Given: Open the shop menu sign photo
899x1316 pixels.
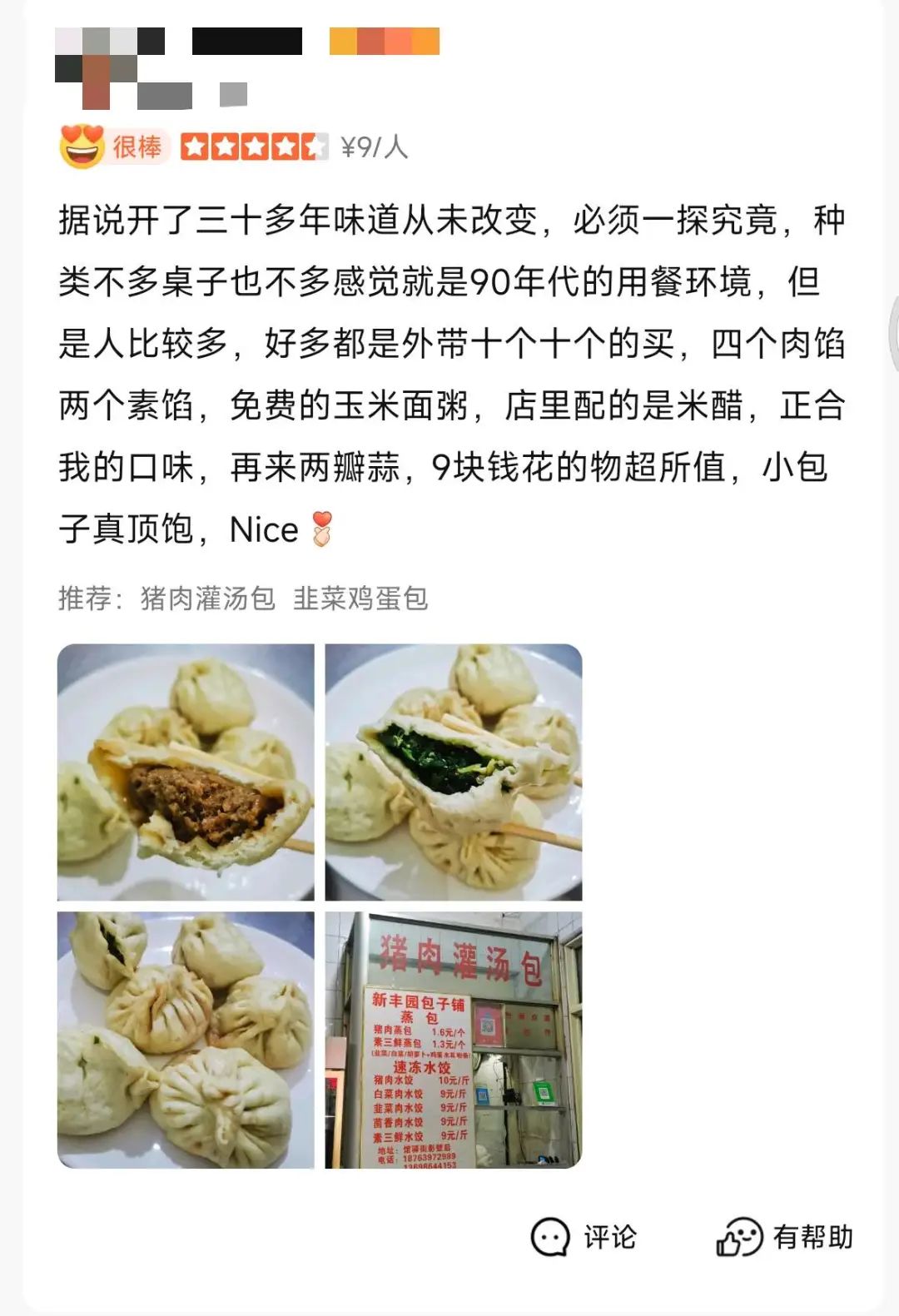Looking at the screenshot, I should tap(453, 1040).
